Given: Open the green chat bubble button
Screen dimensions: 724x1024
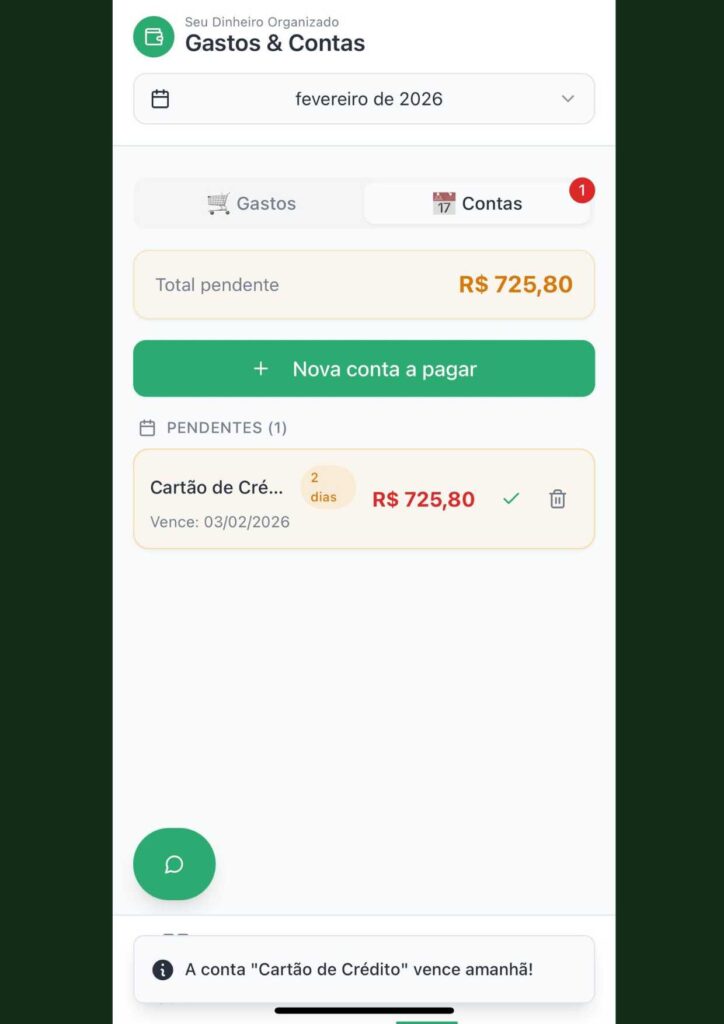Looking at the screenshot, I should point(174,864).
